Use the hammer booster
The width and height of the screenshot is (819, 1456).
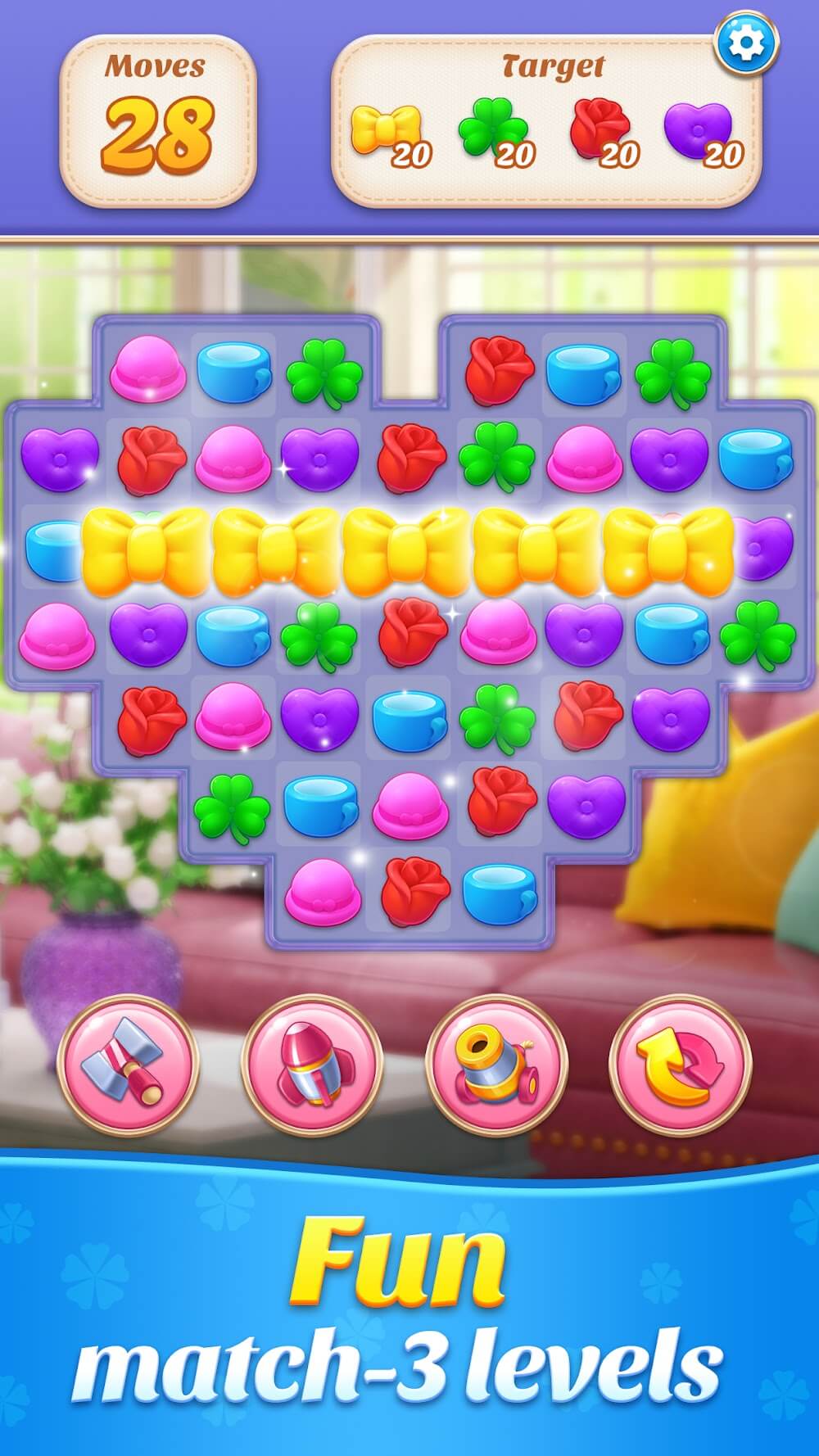coord(128,1065)
